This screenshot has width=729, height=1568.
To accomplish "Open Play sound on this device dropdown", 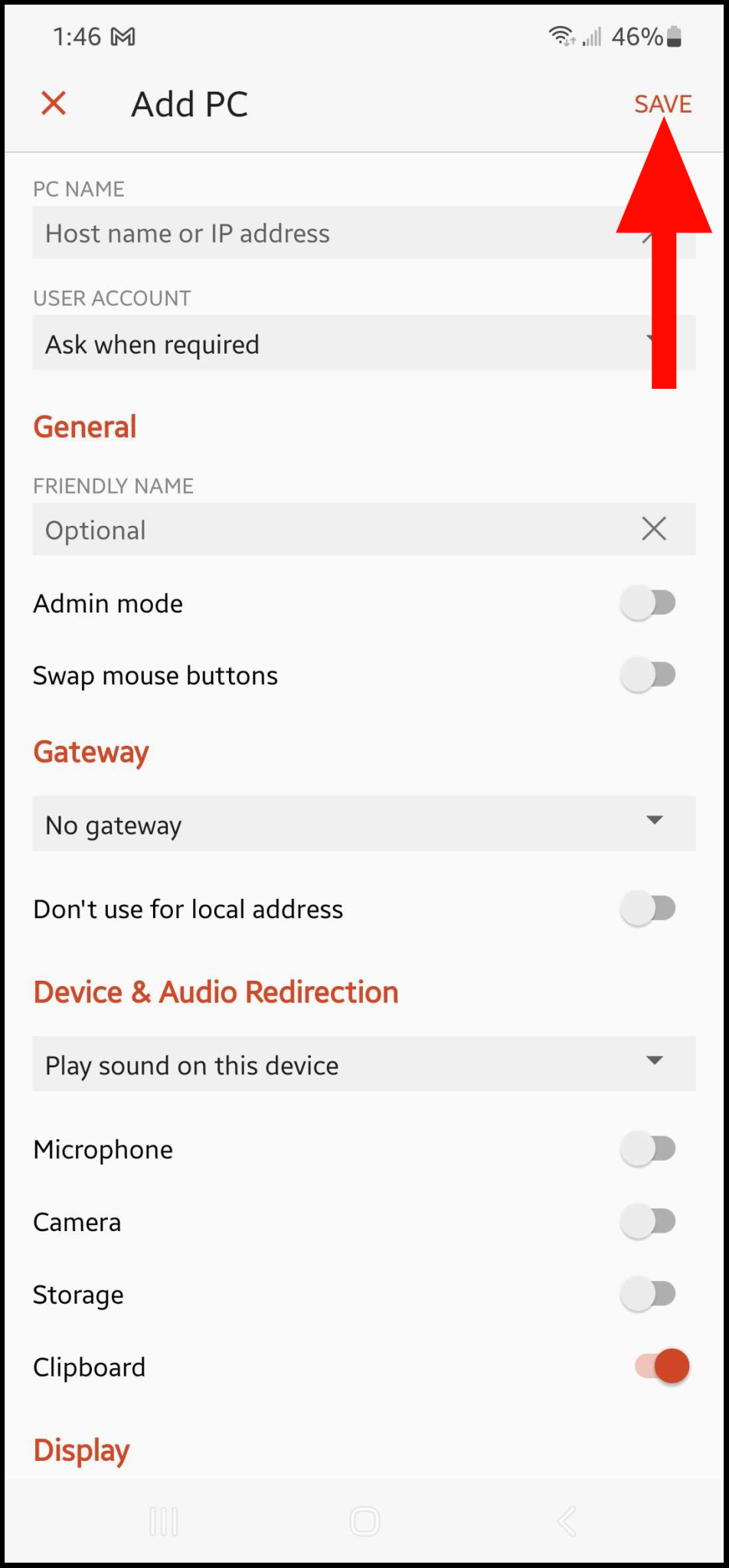I will point(364,1064).
